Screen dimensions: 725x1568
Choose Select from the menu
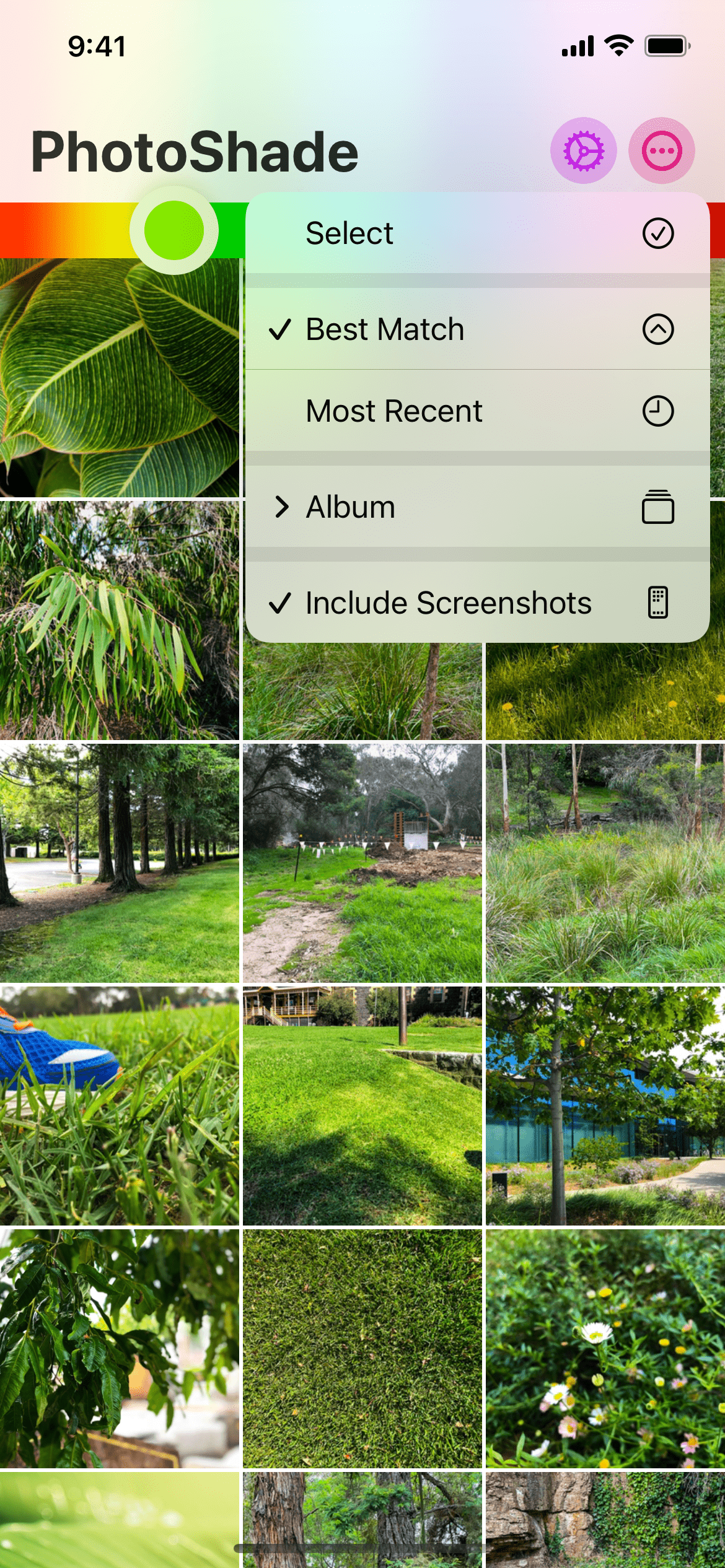click(477, 233)
